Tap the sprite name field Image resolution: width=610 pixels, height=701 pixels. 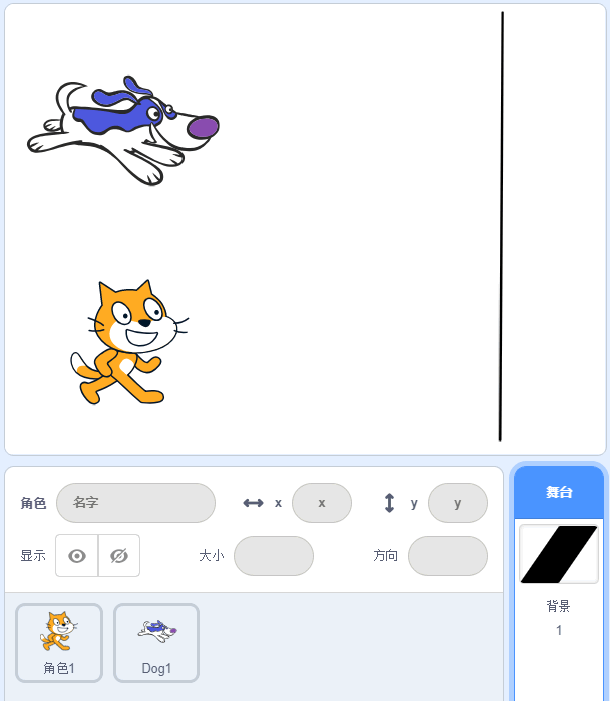136,503
